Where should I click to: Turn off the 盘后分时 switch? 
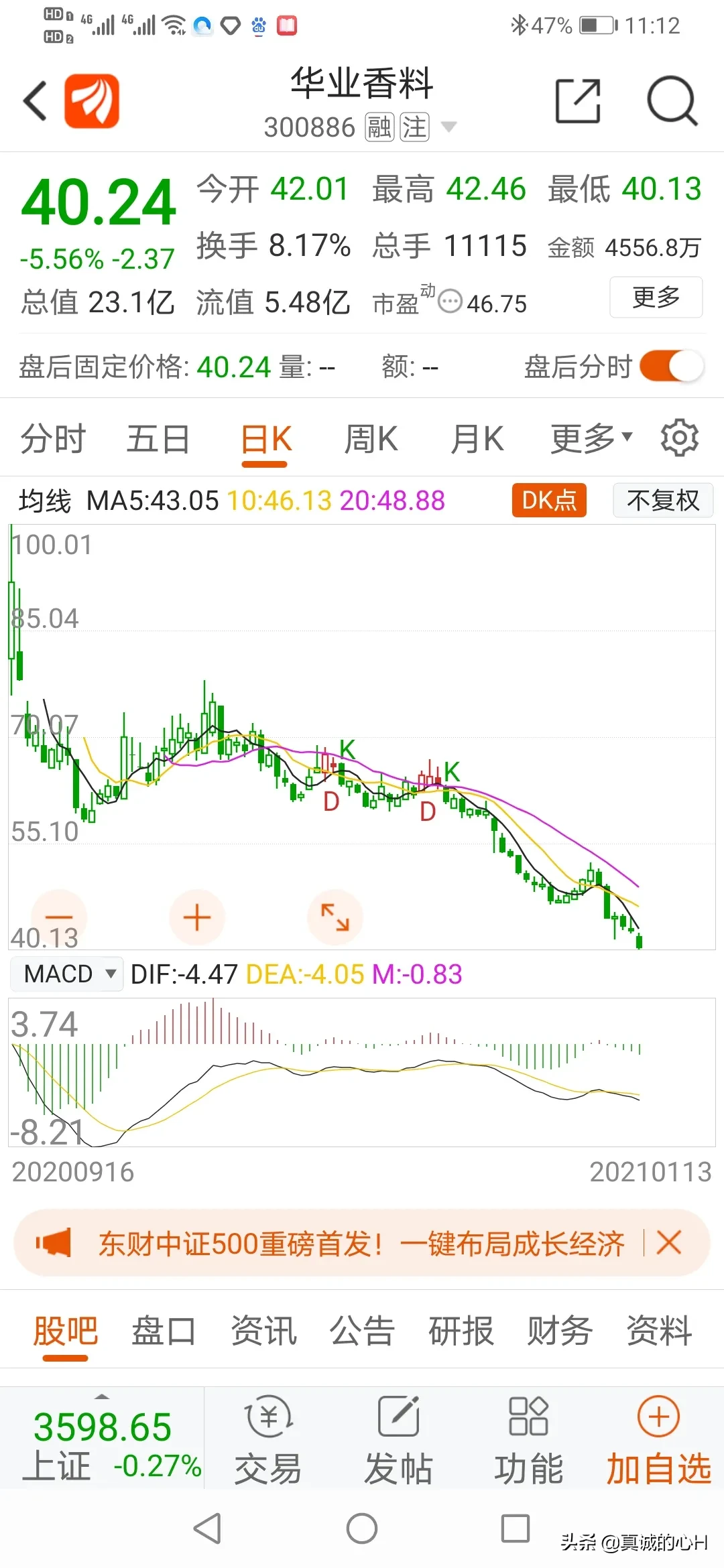click(671, 367)
